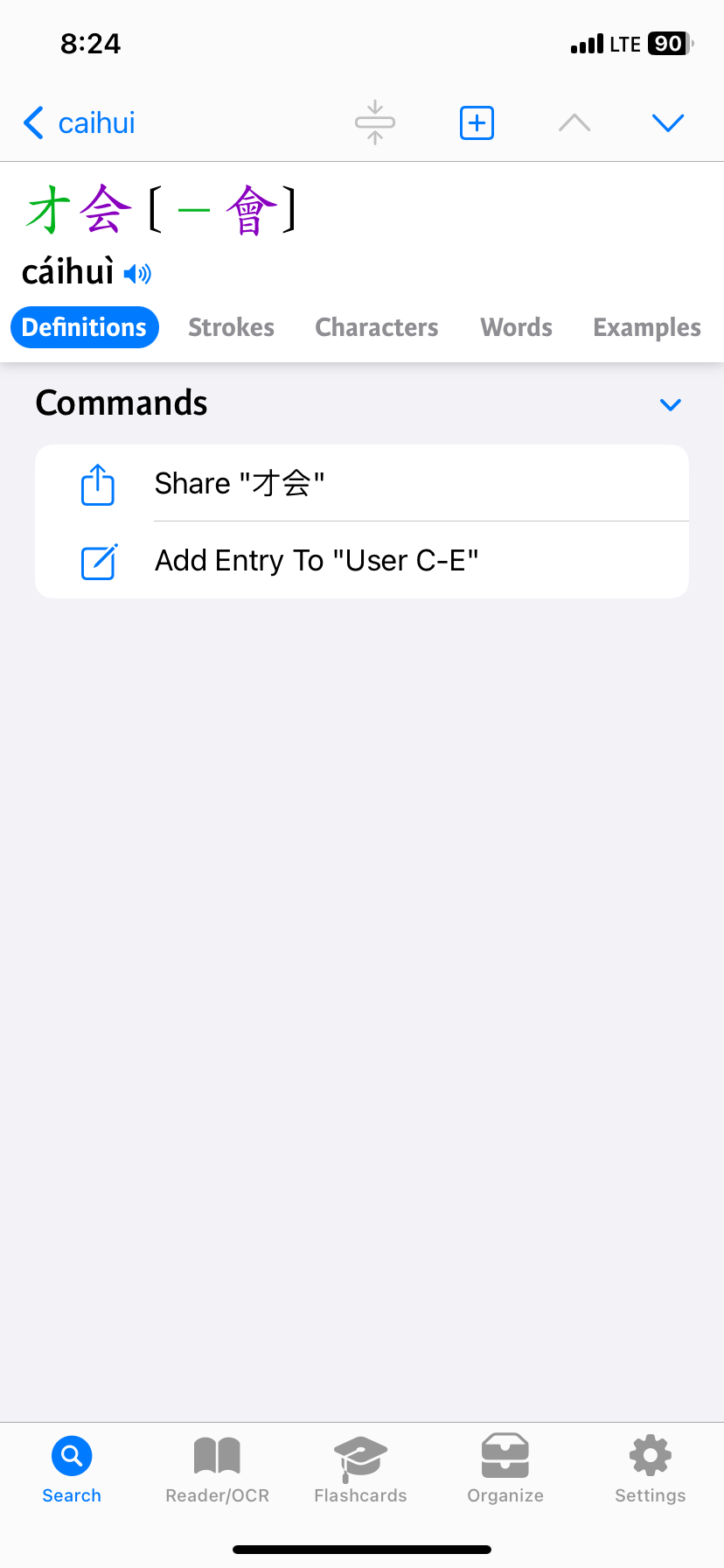Tap the collapse sections icon in toolbar
This screenshot has width=724, height=1568.
(x=375, y=122)
